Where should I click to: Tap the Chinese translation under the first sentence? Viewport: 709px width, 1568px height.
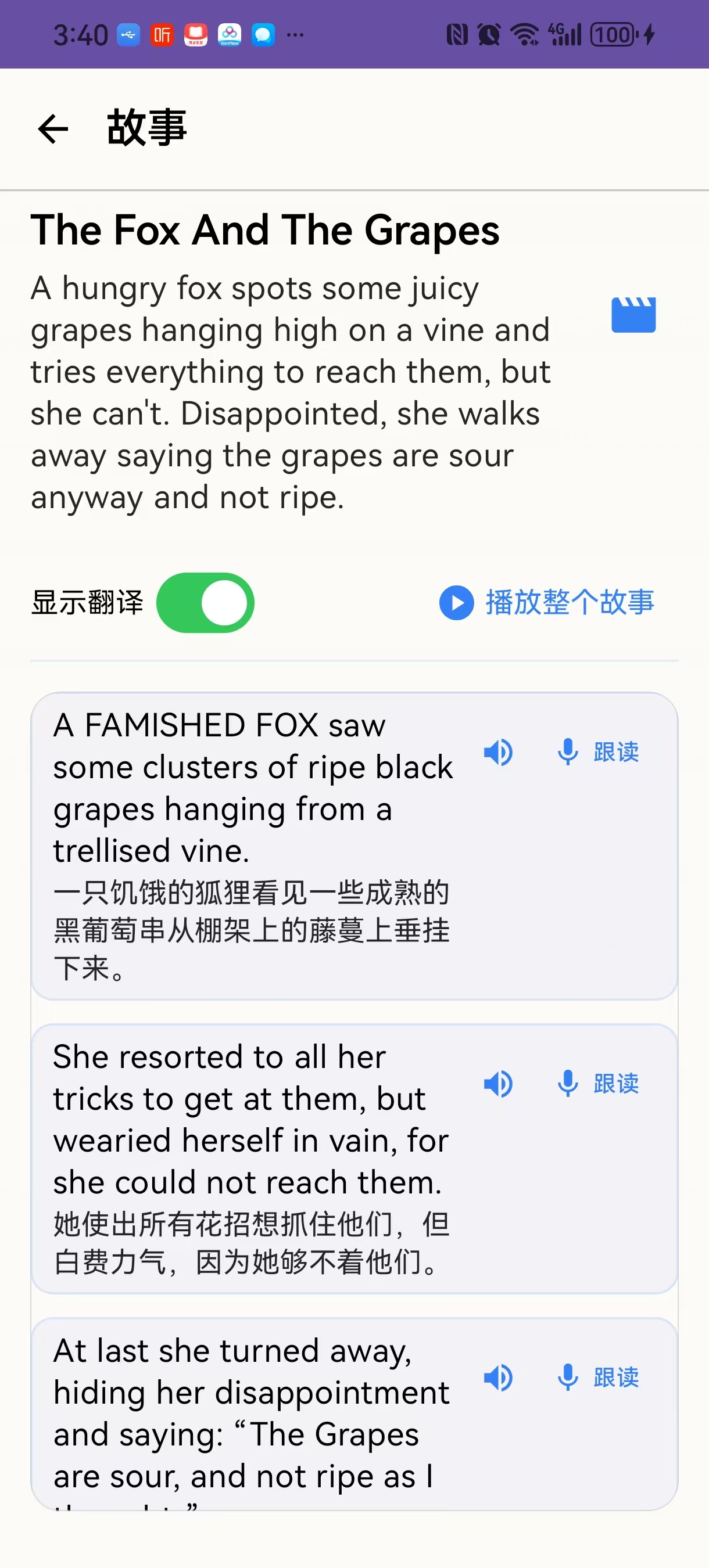tap(252, 932)
